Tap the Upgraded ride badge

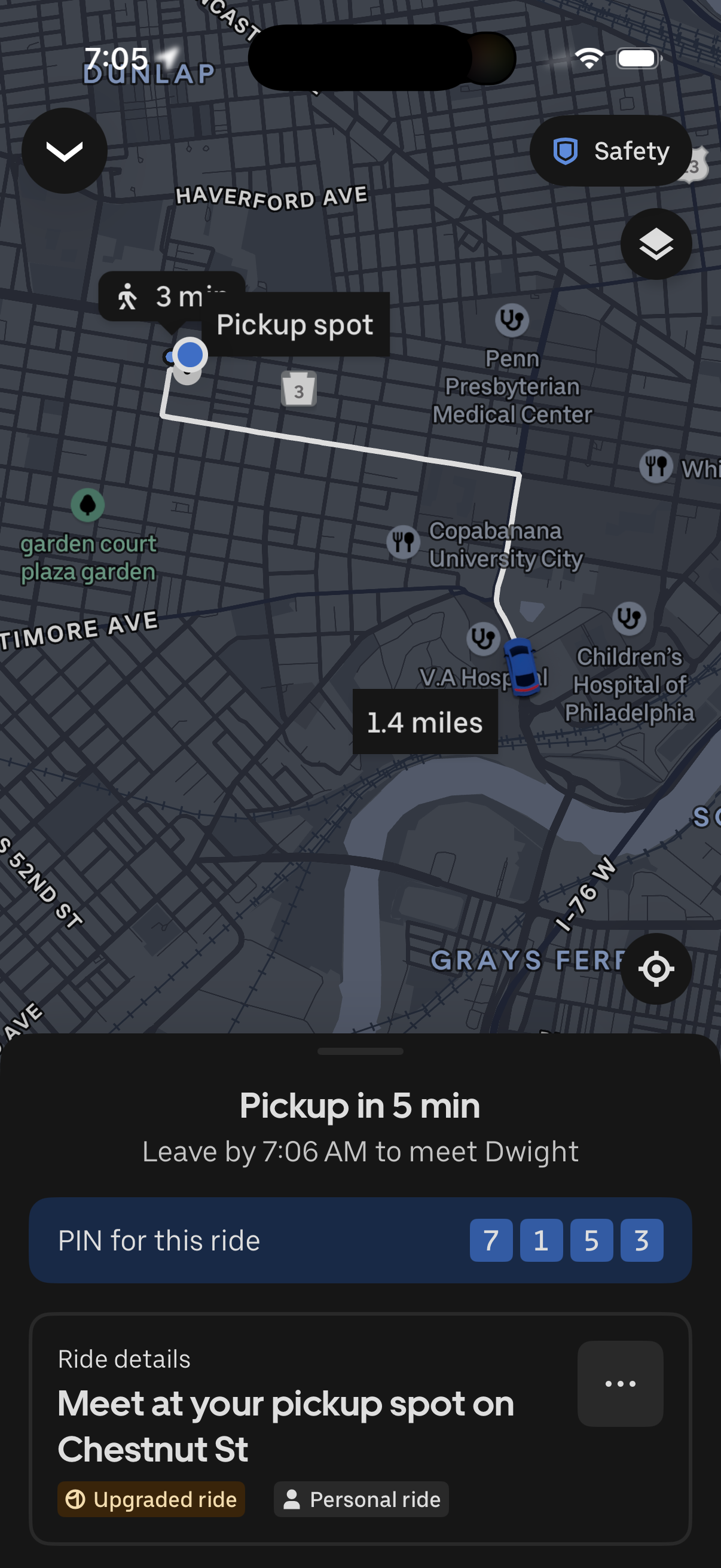[x=151, y=1499]
